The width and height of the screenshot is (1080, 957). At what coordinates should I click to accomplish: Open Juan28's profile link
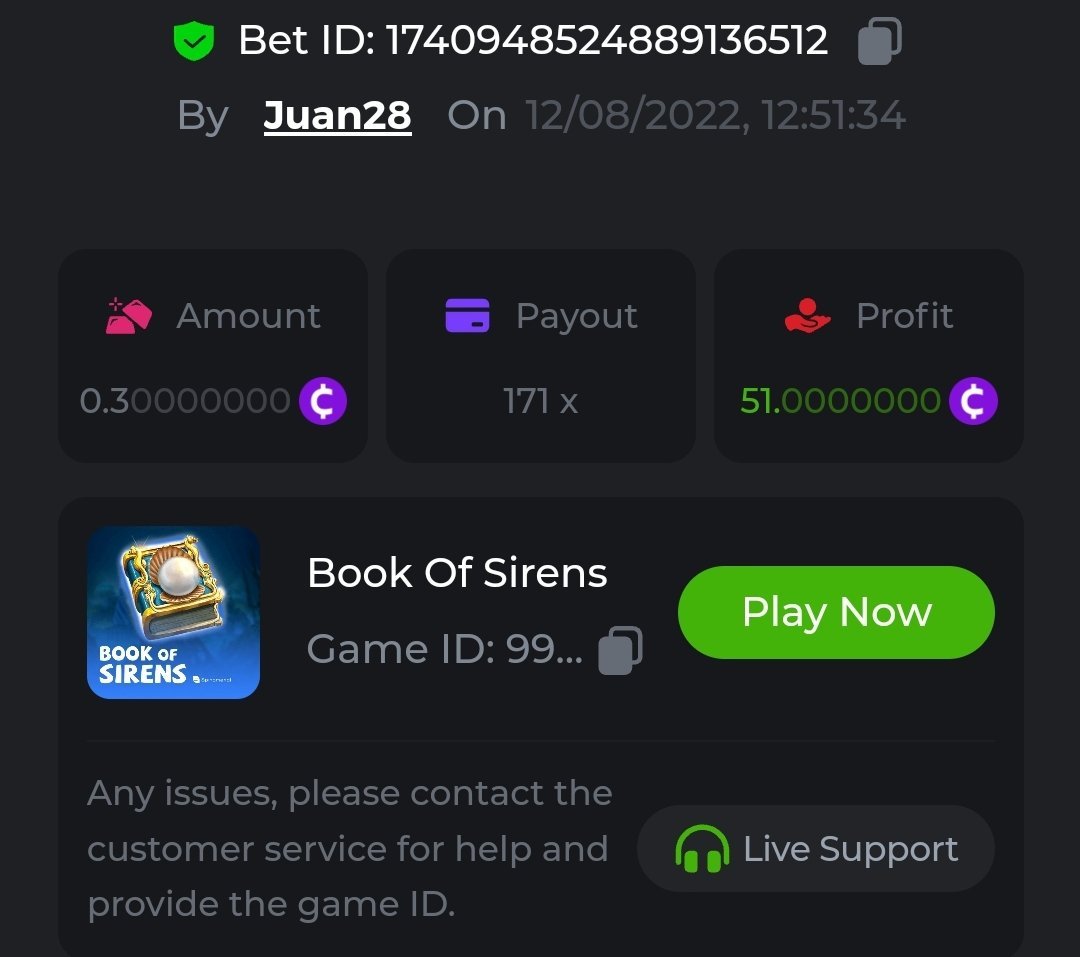coord(337,116)
